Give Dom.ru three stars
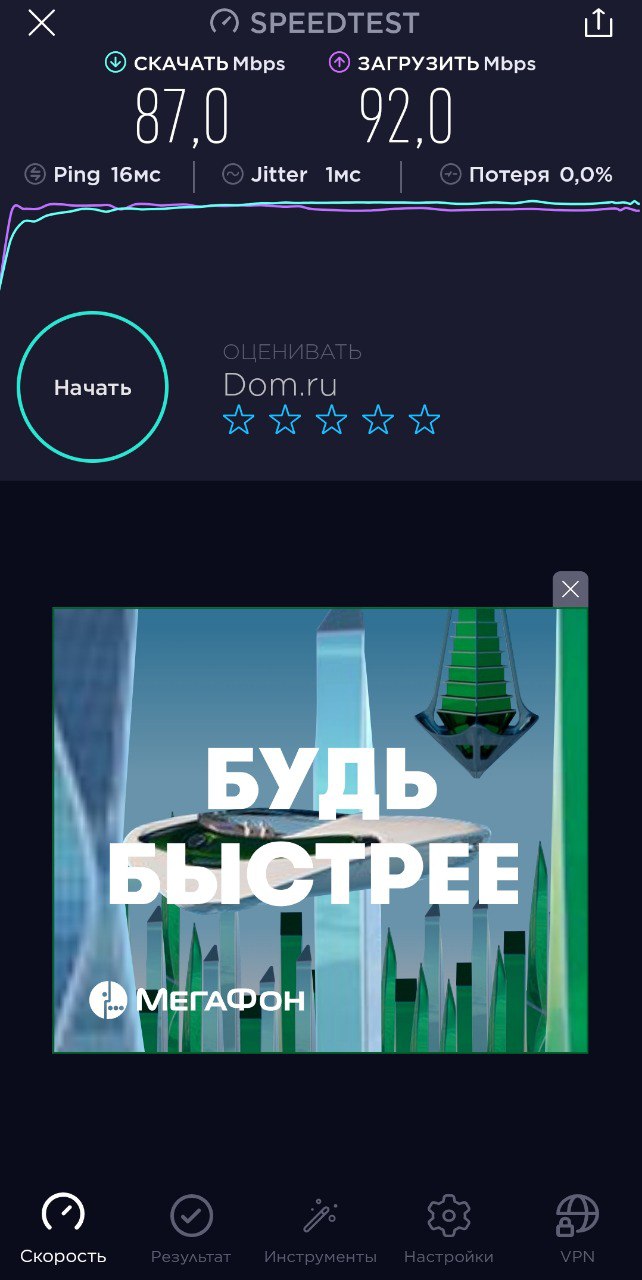 (331, 420)
